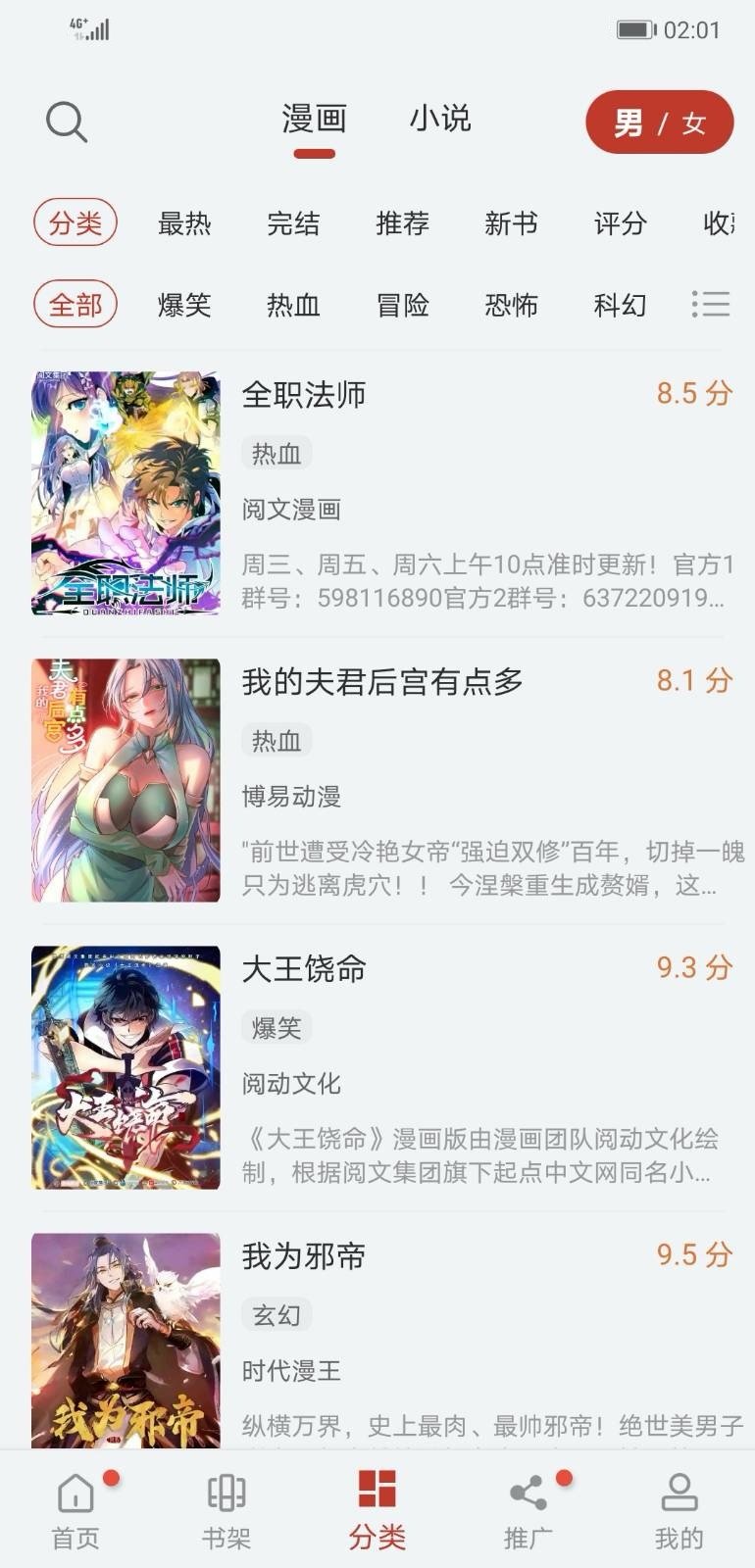Tap the 推广 share icon
This screenshot has width=755, height=1568.
point(528,1493)
